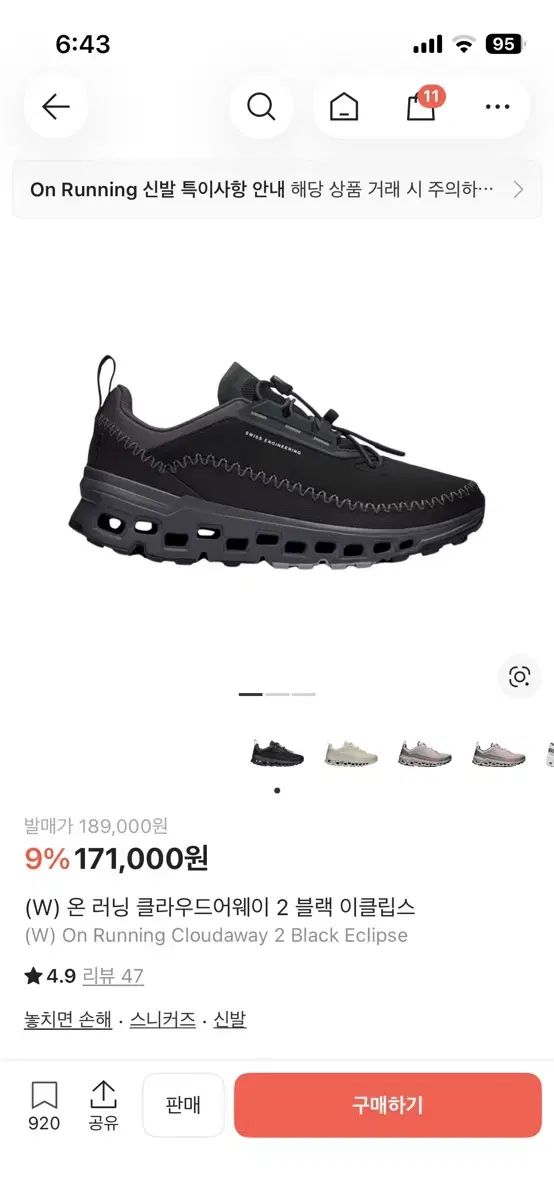Go to the home icon
Screen dimensions: 554x1200
point(344,106)
